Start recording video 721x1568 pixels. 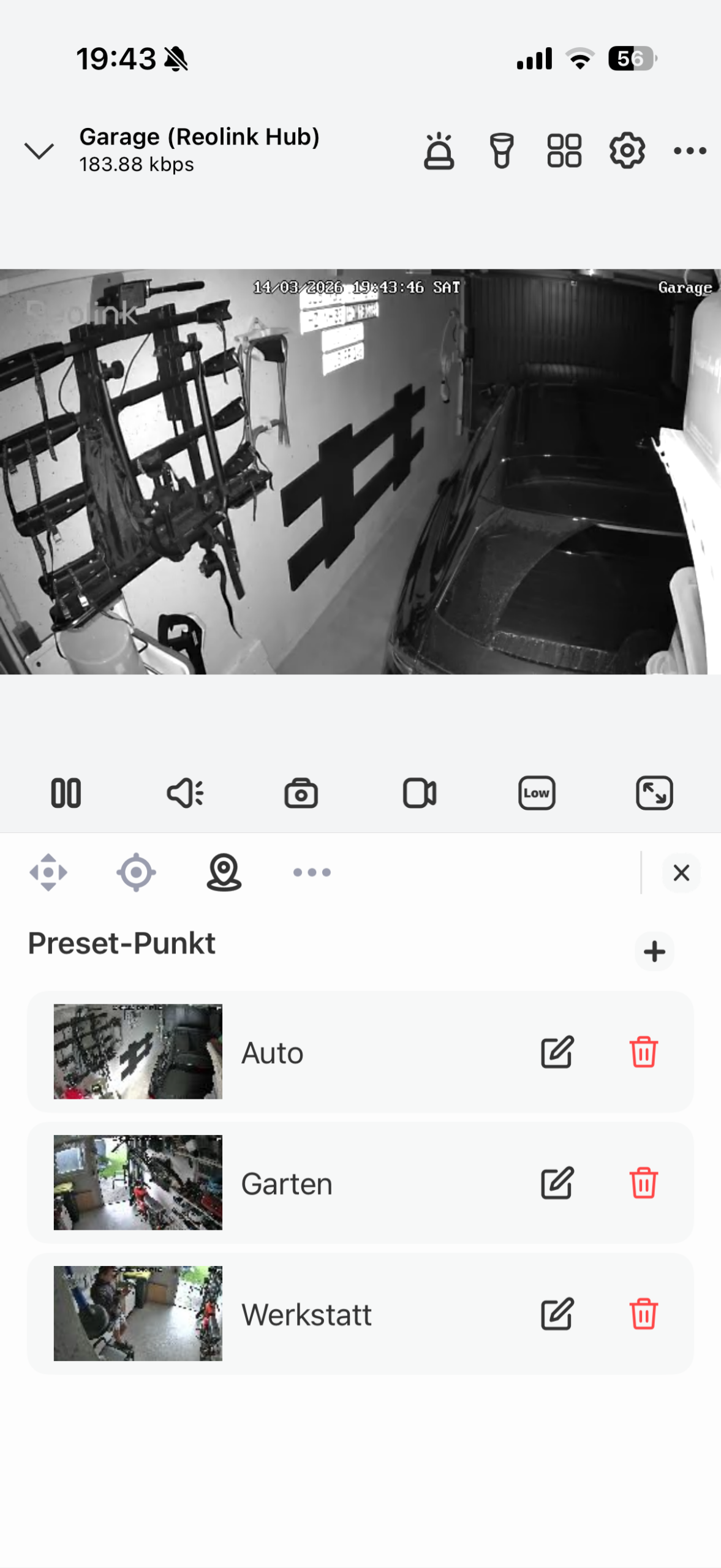[420, 793]
